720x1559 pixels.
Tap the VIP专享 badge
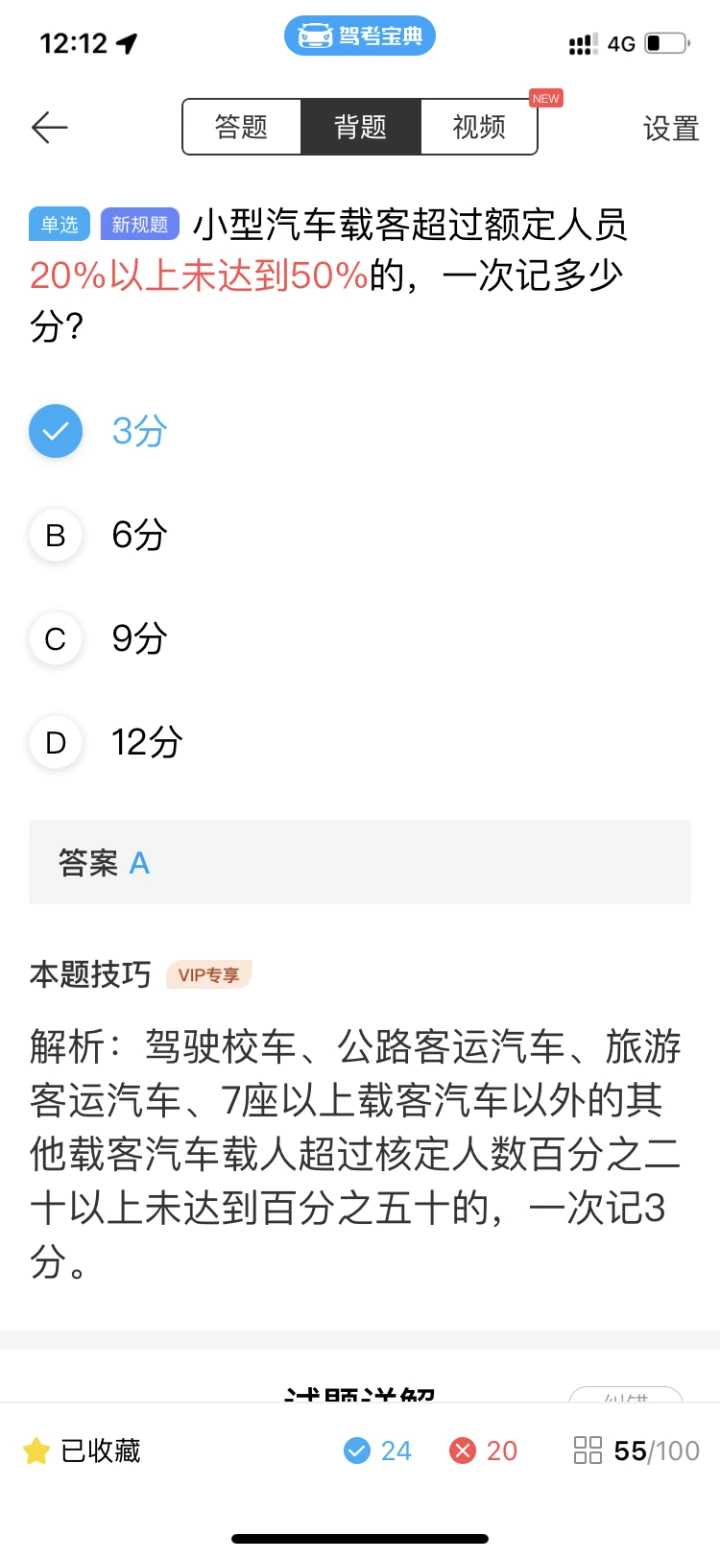pyautogui.click(x=209, y=975)
